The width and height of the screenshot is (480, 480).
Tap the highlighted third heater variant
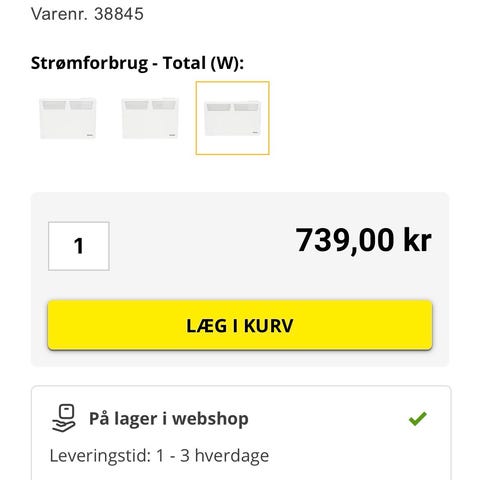233,118
